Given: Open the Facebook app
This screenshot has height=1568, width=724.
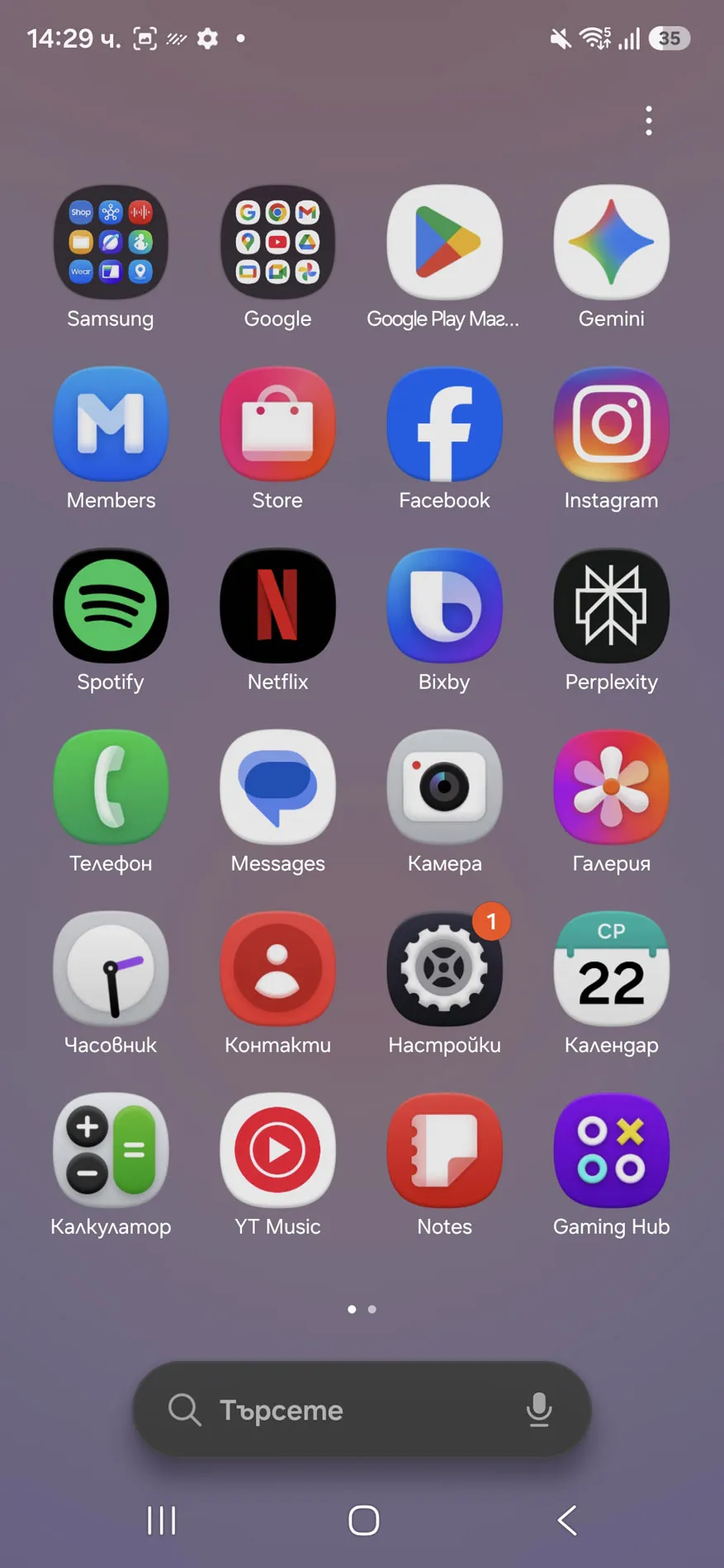Looking at the screenshot, I should point(444,423).
